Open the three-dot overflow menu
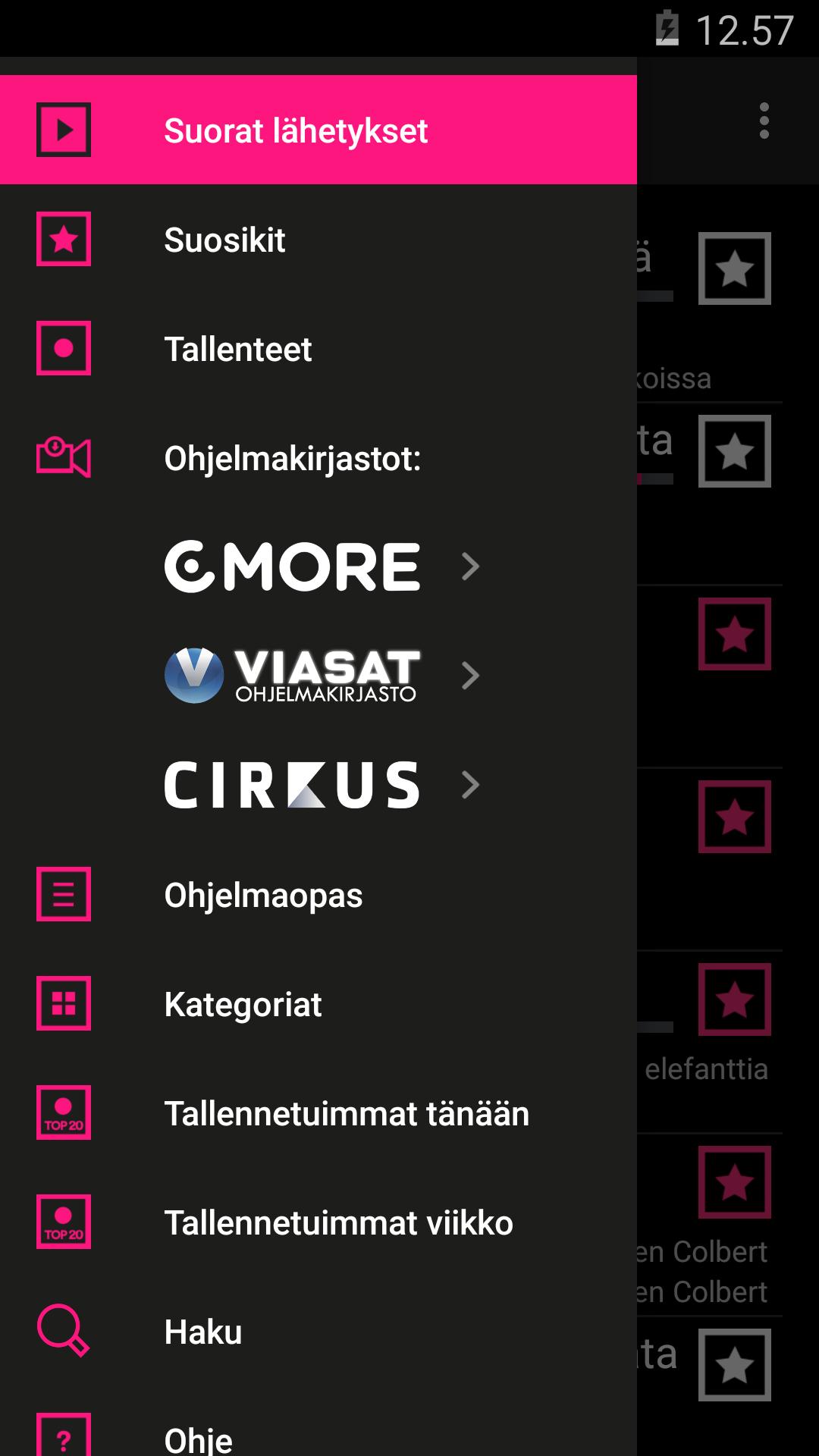819x1456 pixels. point(764,121)
